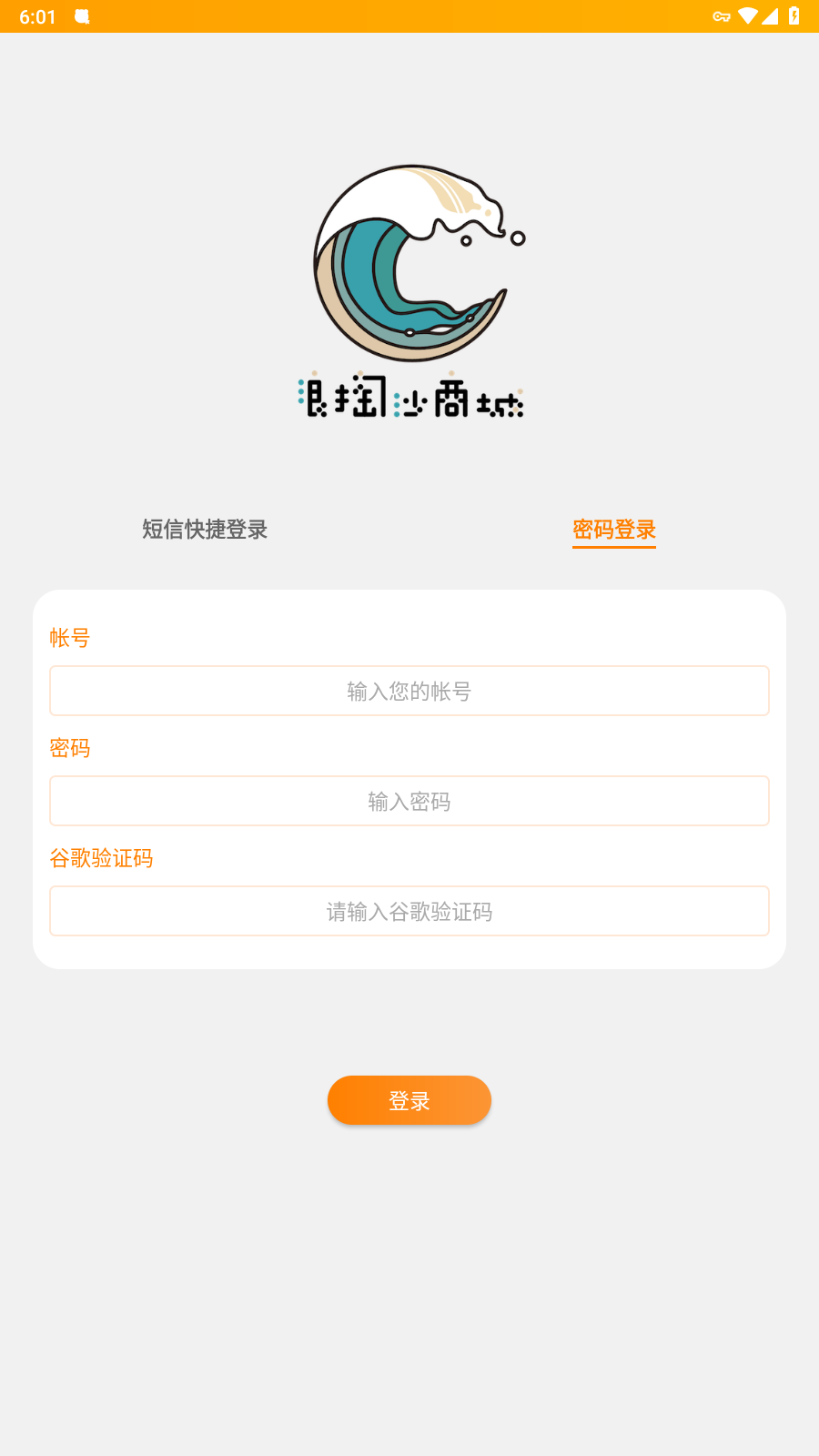Screen dimensions: 819x1456
Task: Tap the 输入密码 password field
Action: 409,801
